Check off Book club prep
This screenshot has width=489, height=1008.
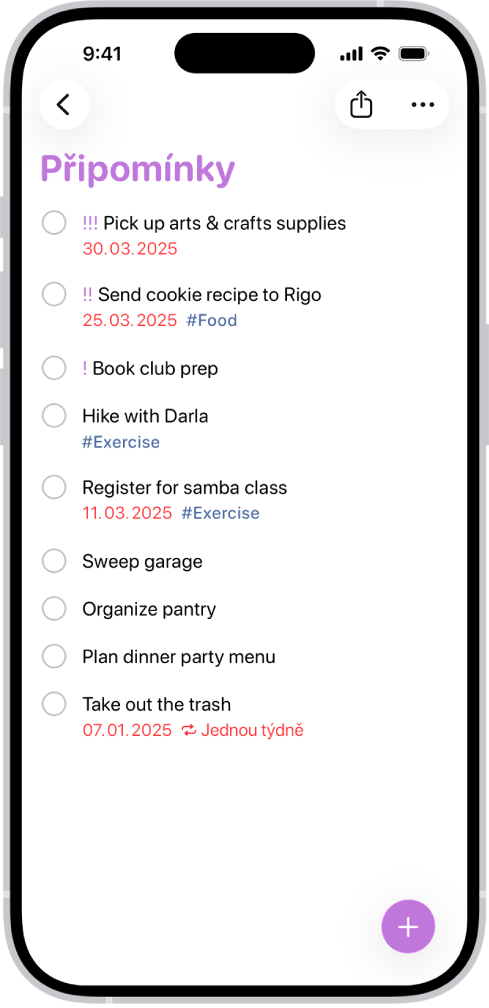click(x=54, y=368)
